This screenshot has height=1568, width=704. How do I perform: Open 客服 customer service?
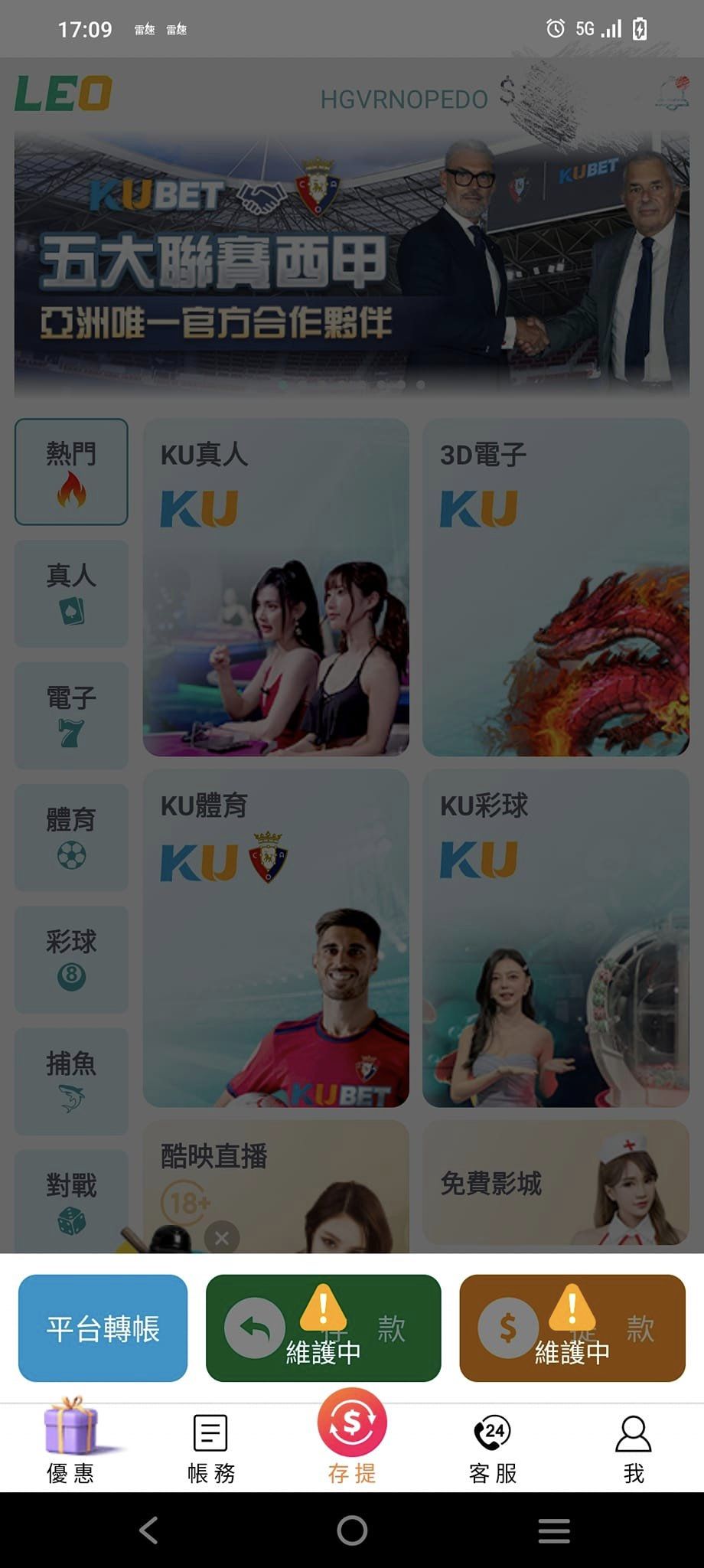(493, 1449)
